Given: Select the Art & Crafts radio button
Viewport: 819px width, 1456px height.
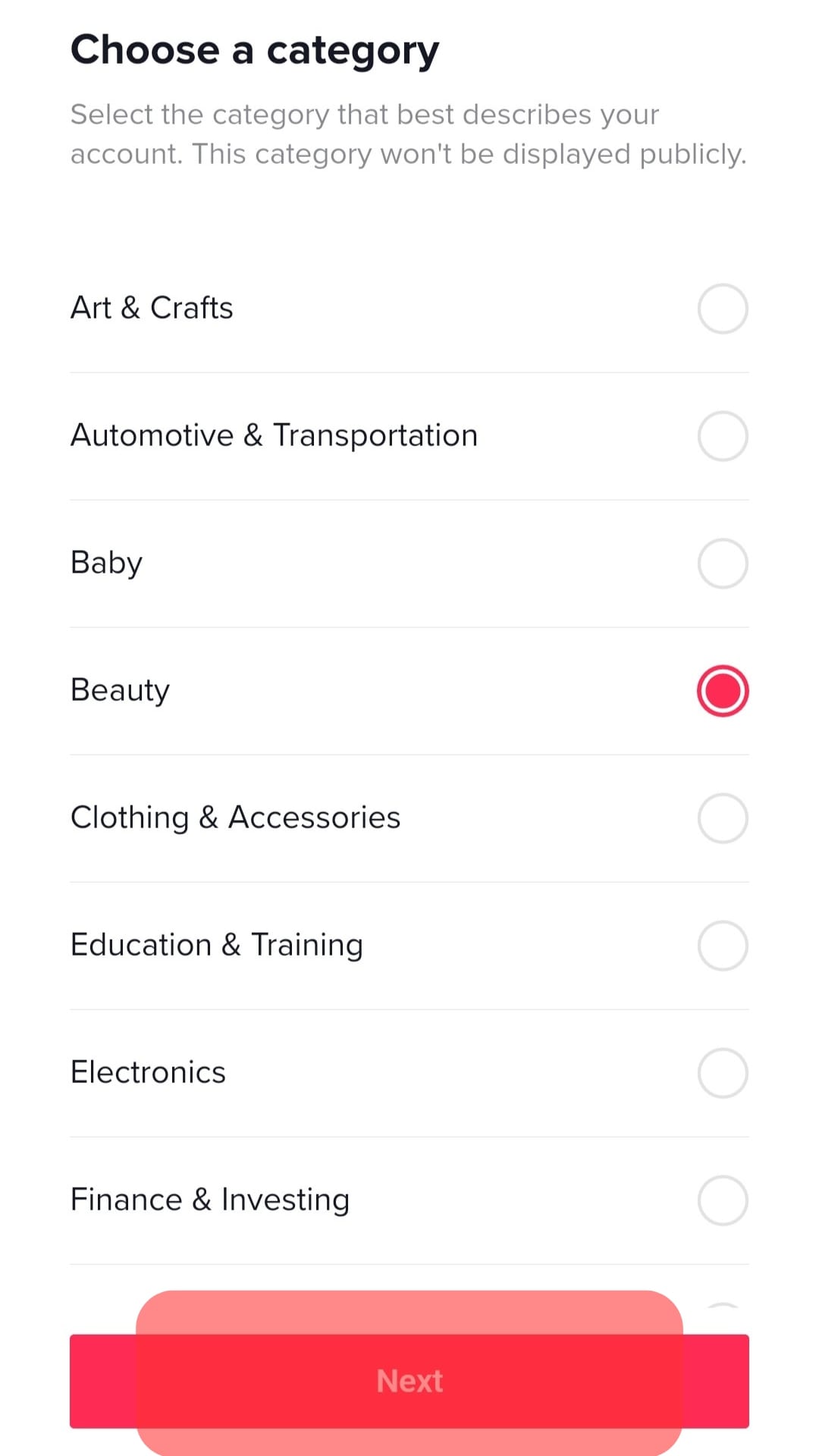Looking at the screenshot, I should point(722,308).
